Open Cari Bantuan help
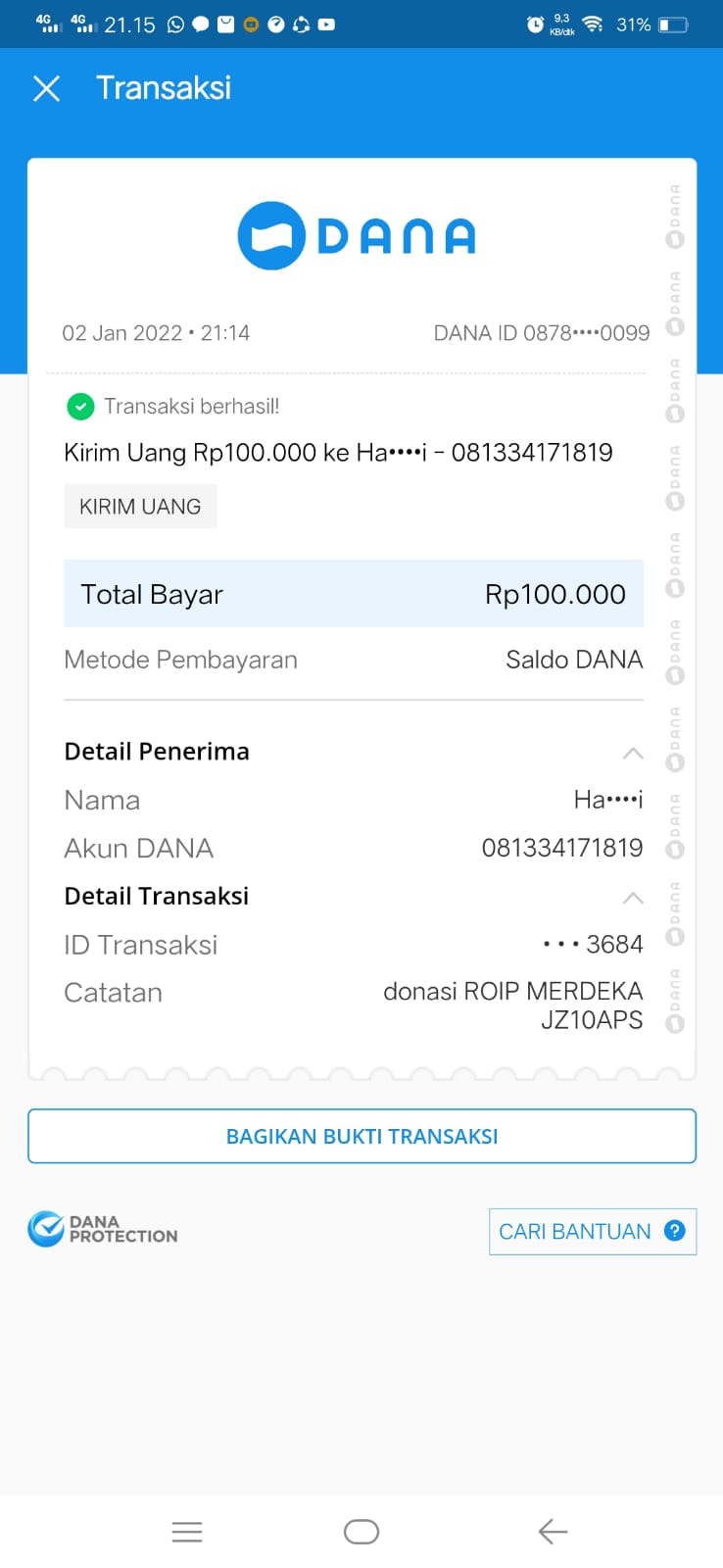Screen dimensions: 723x1568 592,1231
